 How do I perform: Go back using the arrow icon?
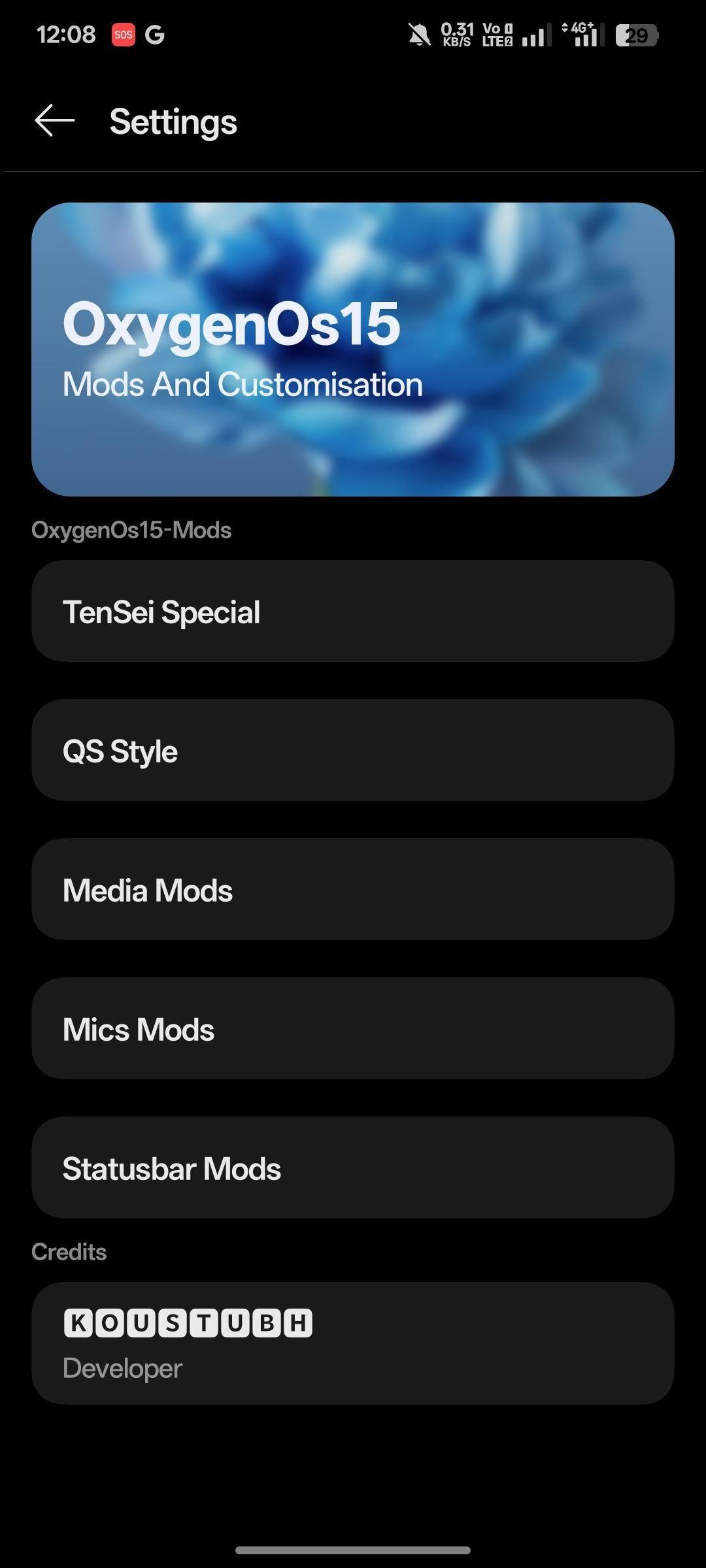pos(55,121)
